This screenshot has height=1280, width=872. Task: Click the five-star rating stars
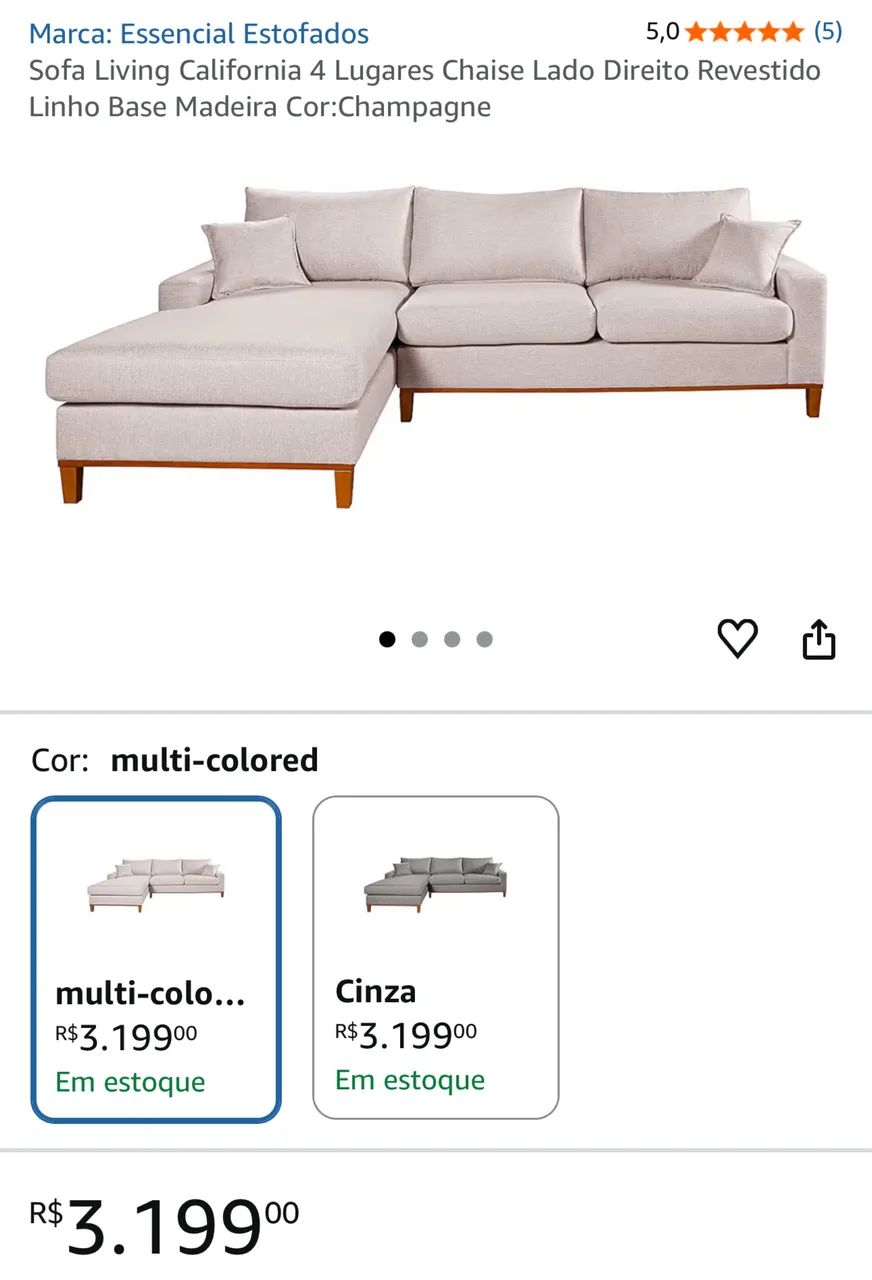pyautogui.click(x=742, y=31)
